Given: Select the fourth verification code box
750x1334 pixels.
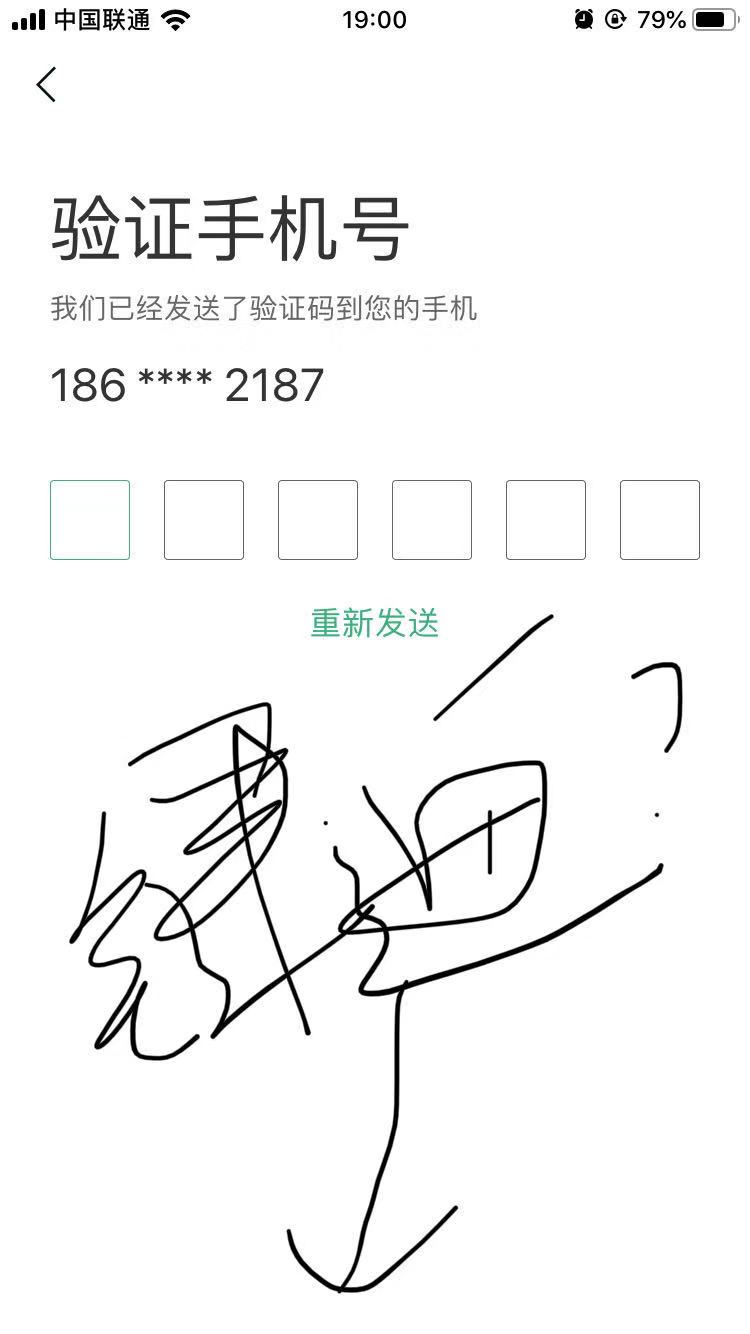Looking at the screenshot, I should [432, 520].
